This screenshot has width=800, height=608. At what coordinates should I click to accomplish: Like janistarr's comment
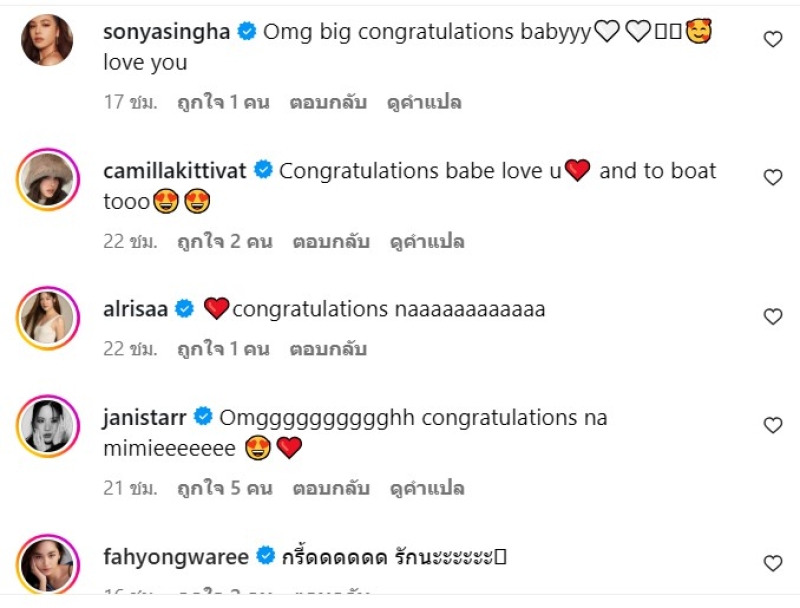(772, 425)
